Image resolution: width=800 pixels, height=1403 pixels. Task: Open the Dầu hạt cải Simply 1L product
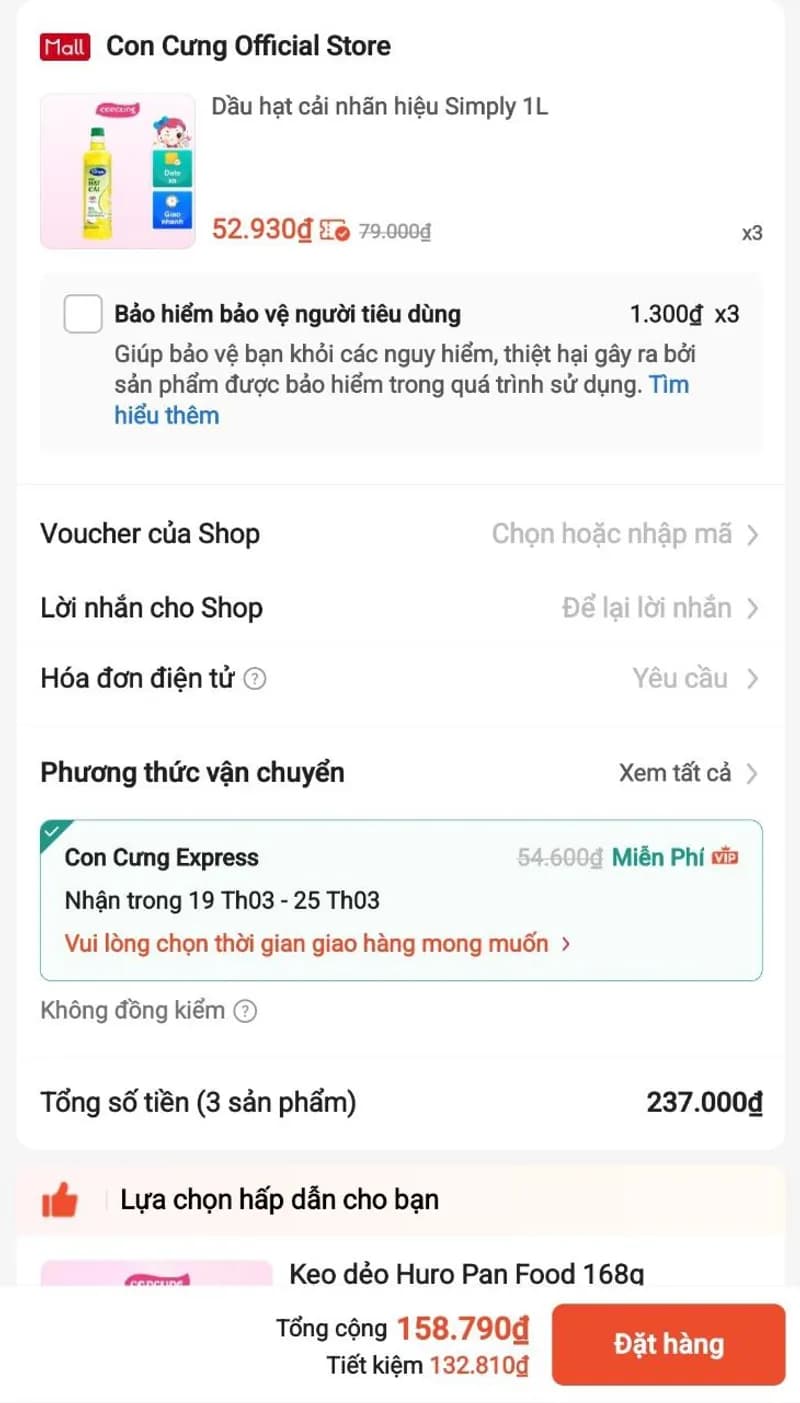click(379, 107)
